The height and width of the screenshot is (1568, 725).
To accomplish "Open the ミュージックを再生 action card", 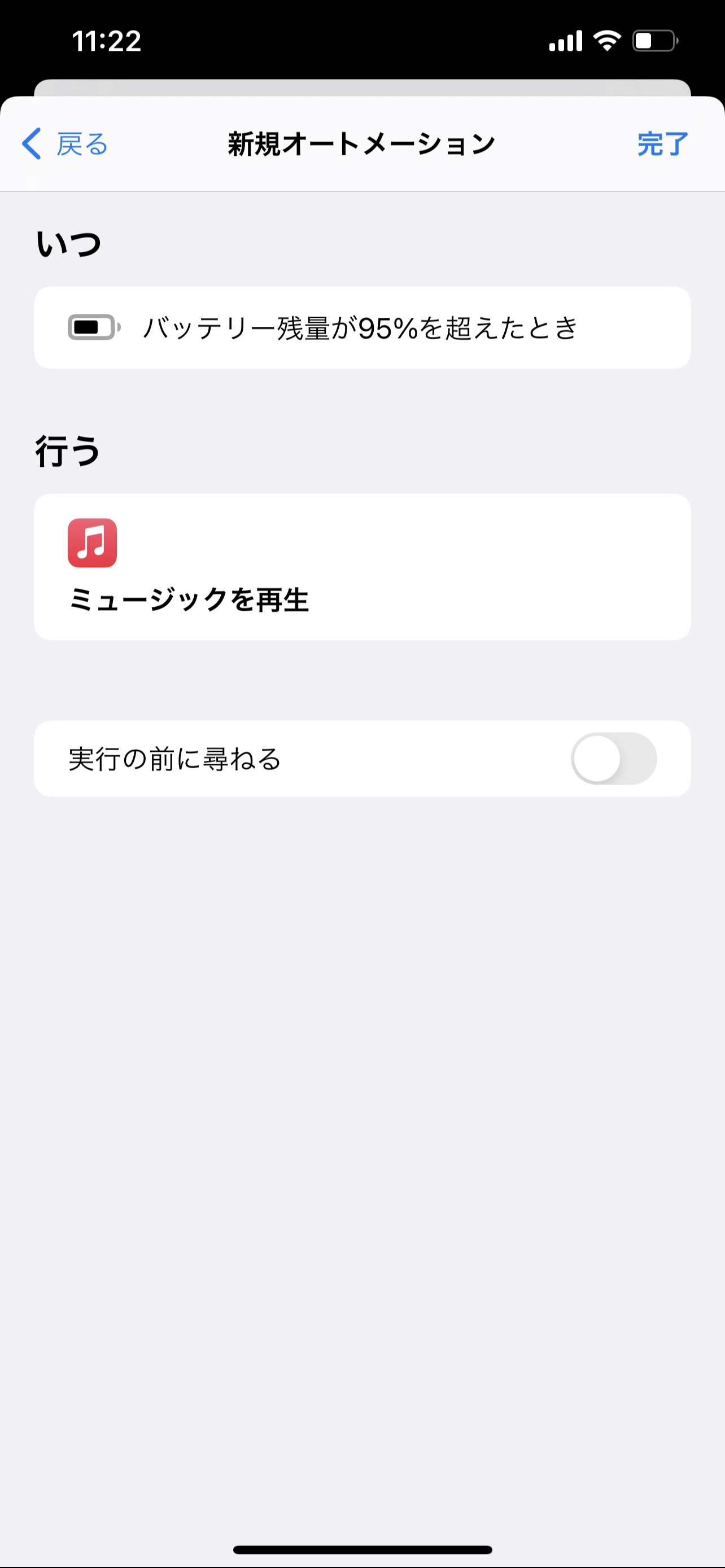I will pyautogui.click(x=362, y=567).
